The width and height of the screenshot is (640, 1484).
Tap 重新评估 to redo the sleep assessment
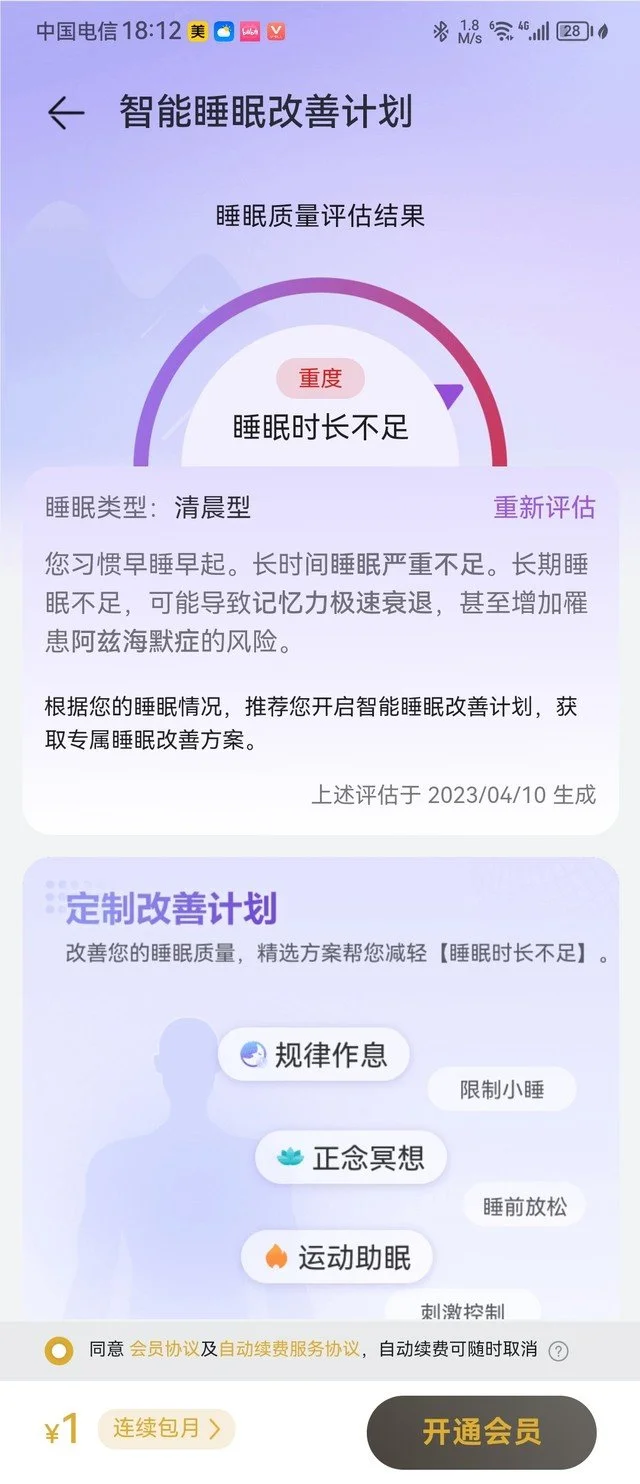click(544, 507)
